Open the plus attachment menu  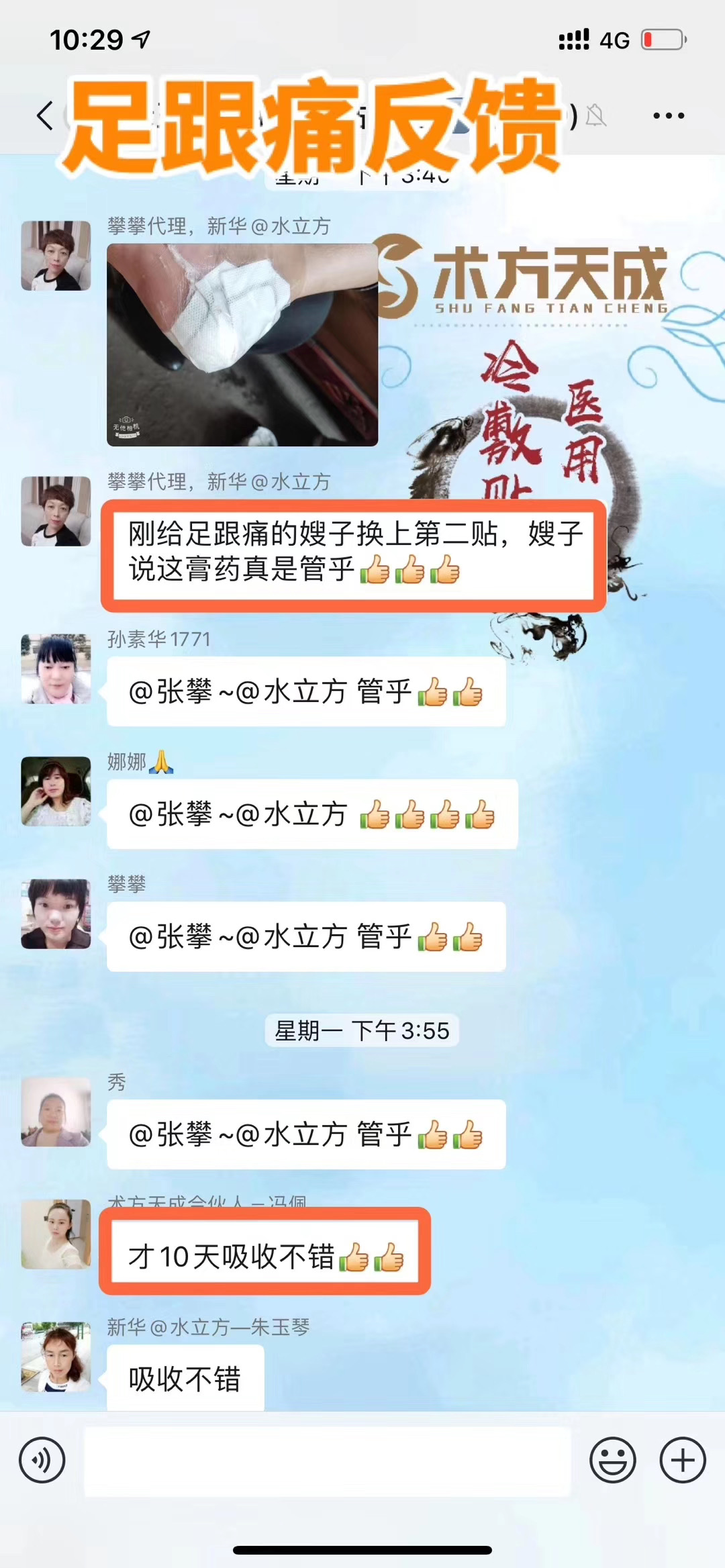[683, 1461]
